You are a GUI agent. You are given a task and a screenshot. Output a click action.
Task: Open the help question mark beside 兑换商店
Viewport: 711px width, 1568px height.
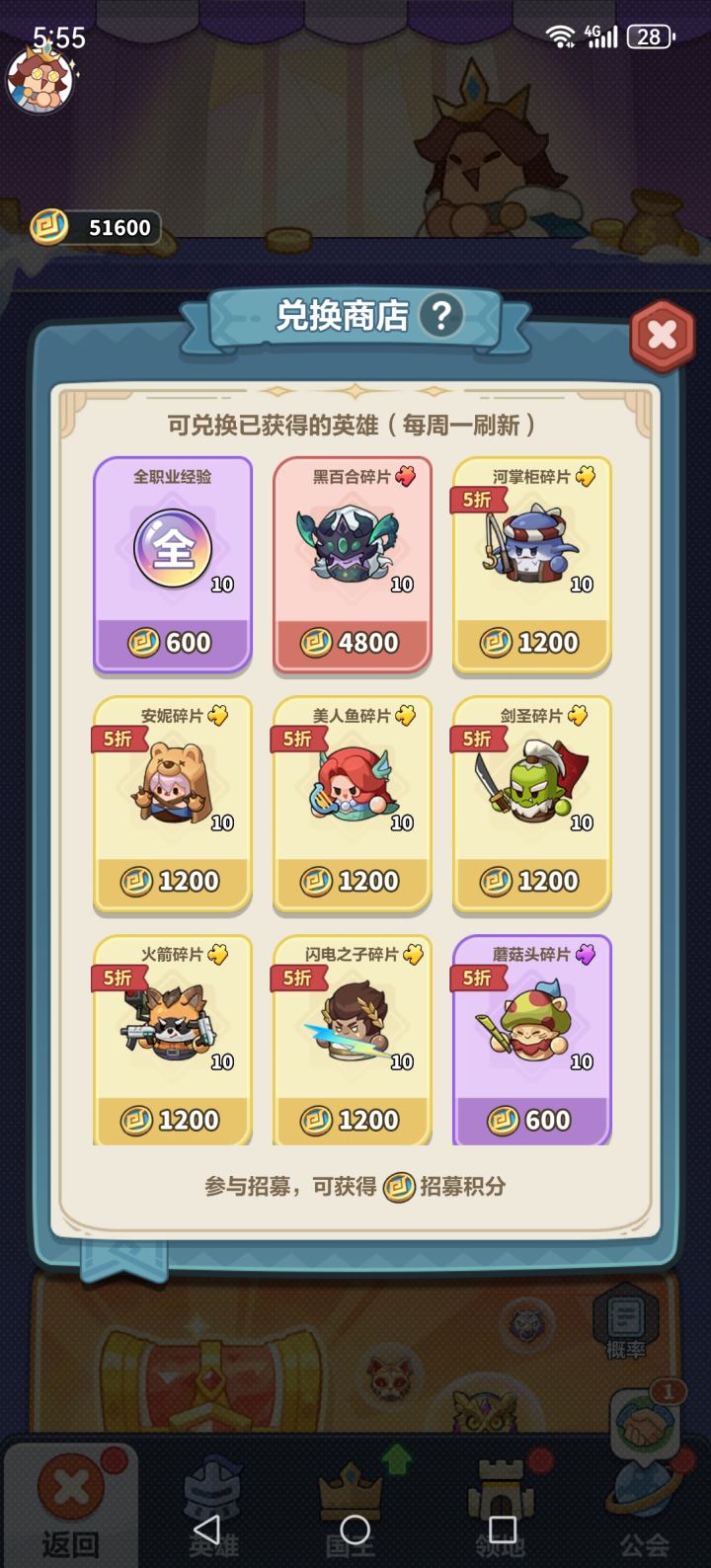(x=441, y=316)
